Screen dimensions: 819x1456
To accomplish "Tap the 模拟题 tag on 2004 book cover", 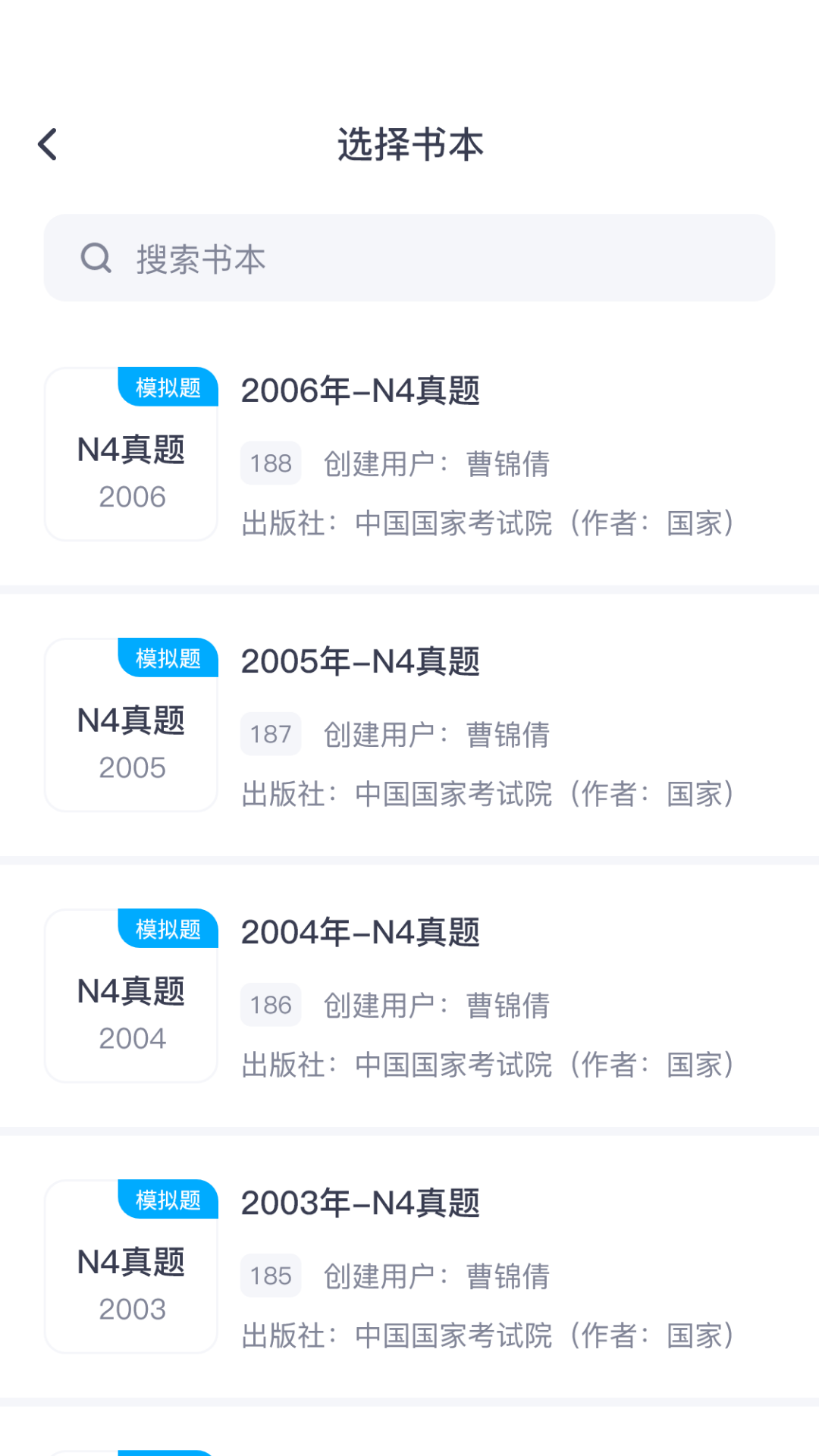I will [x=168, y=928].
